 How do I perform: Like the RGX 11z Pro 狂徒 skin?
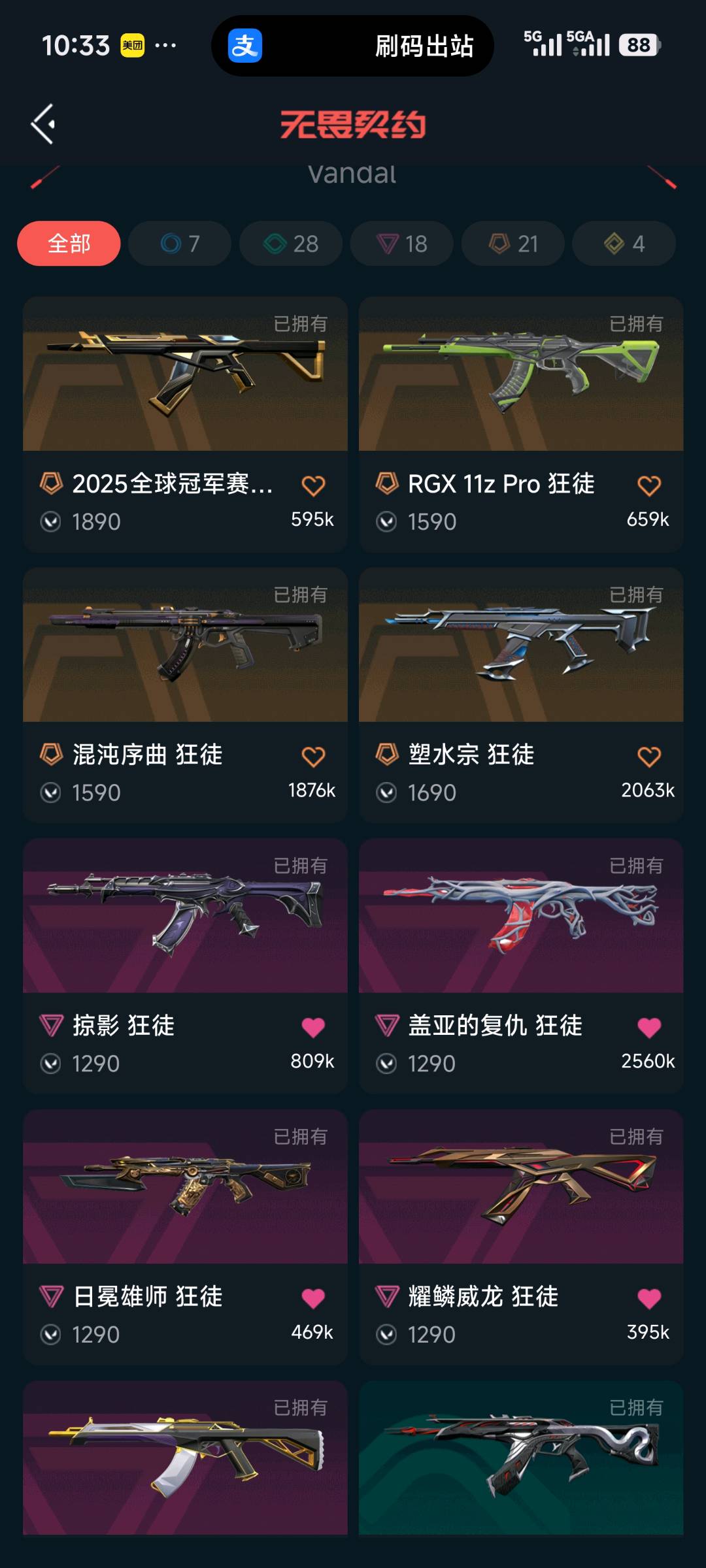pos(648,485)
